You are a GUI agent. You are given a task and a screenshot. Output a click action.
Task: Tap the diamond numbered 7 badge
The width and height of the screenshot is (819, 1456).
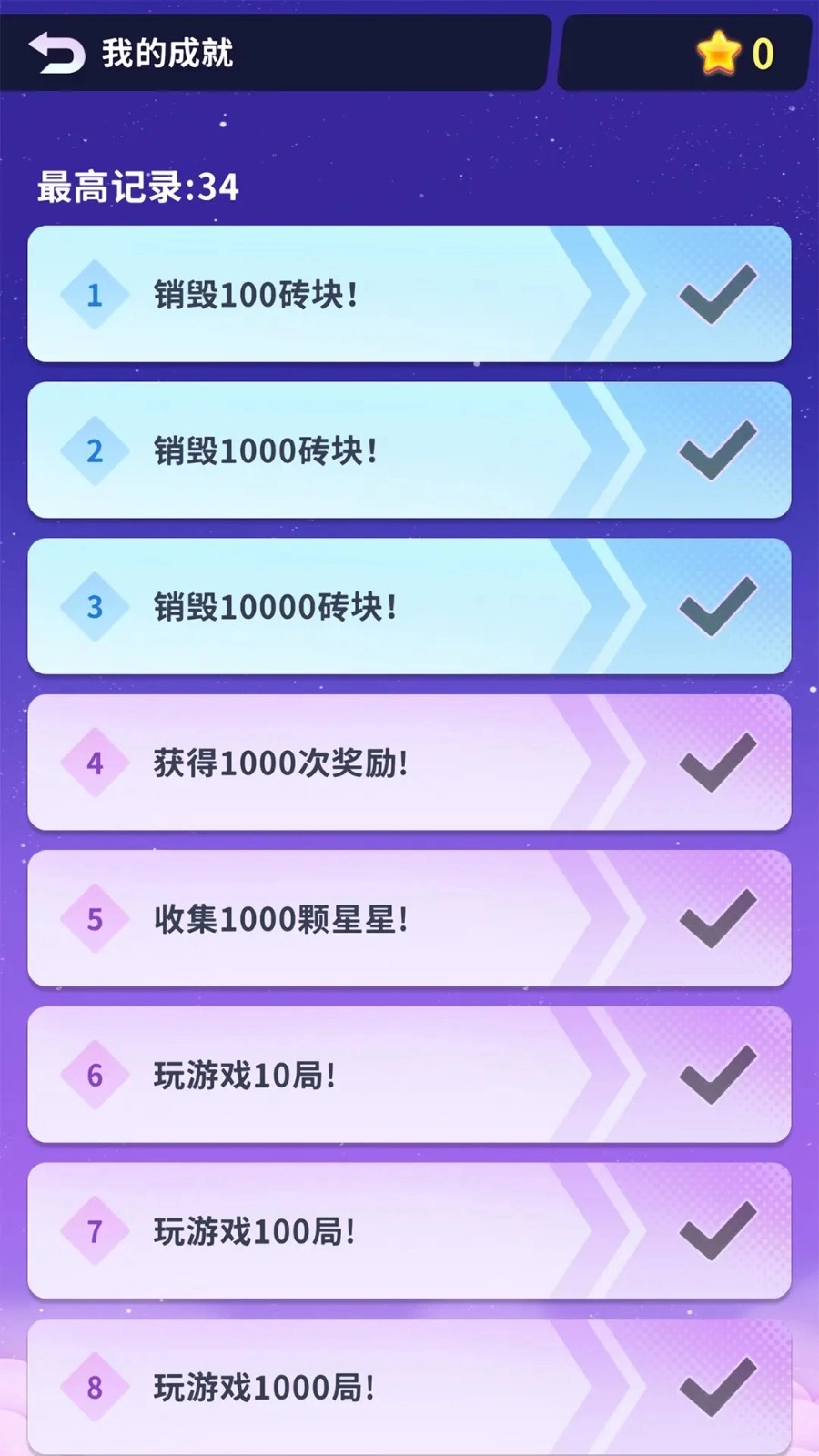(x=94, y=1231)
